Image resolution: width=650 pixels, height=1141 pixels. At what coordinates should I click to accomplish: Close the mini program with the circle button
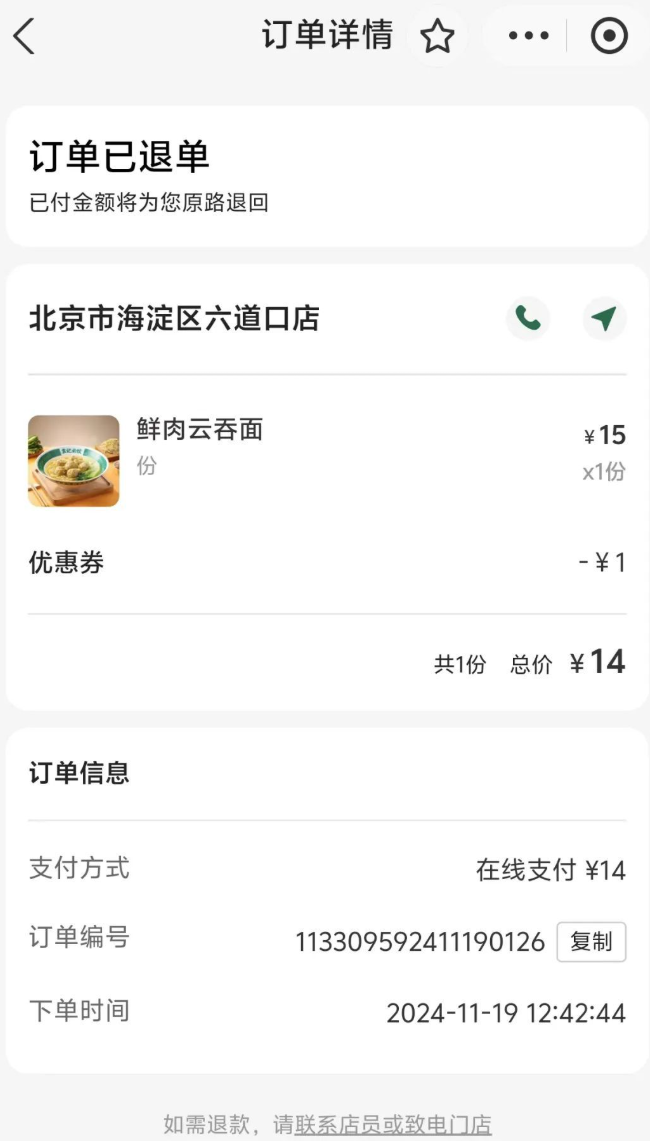(609, 36)
